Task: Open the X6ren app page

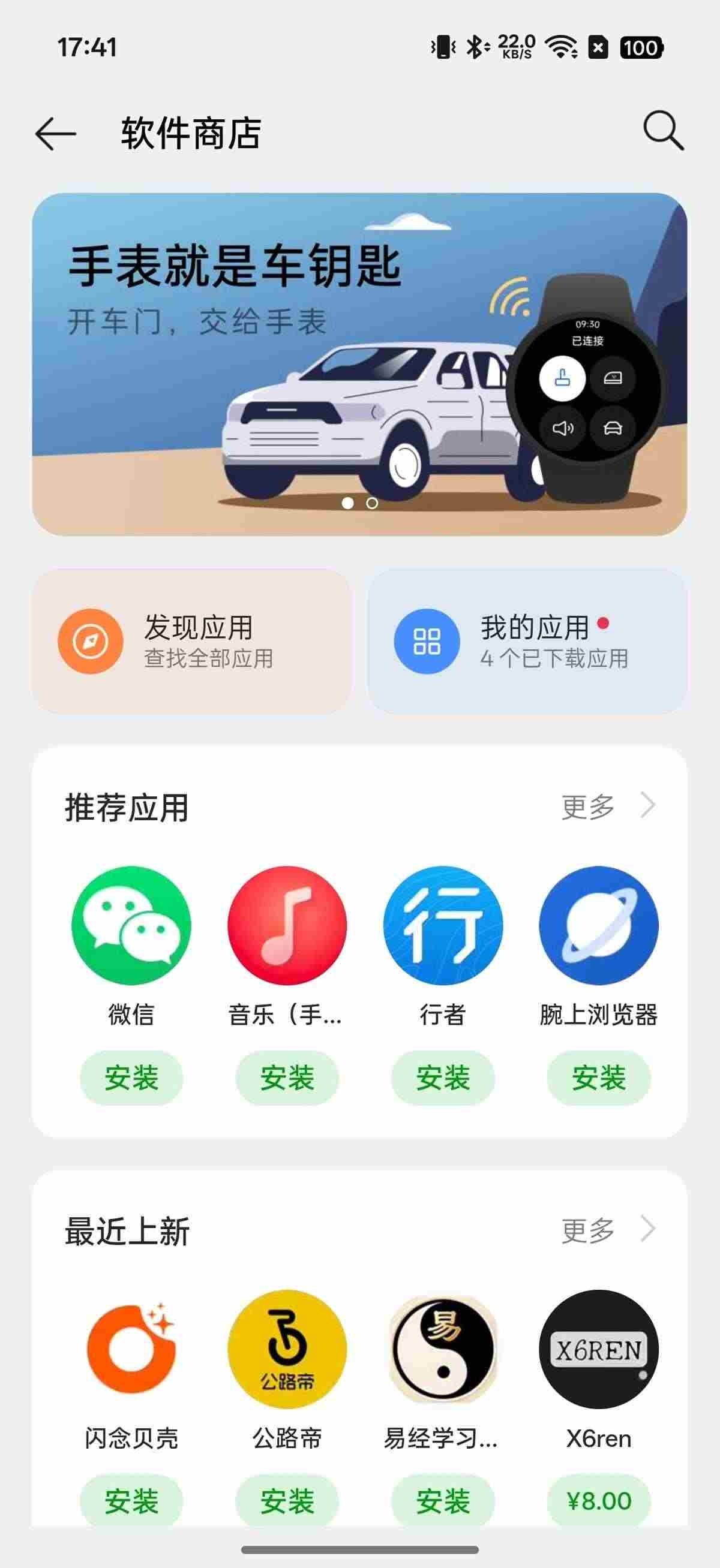Action: [x=598, y=1349]
